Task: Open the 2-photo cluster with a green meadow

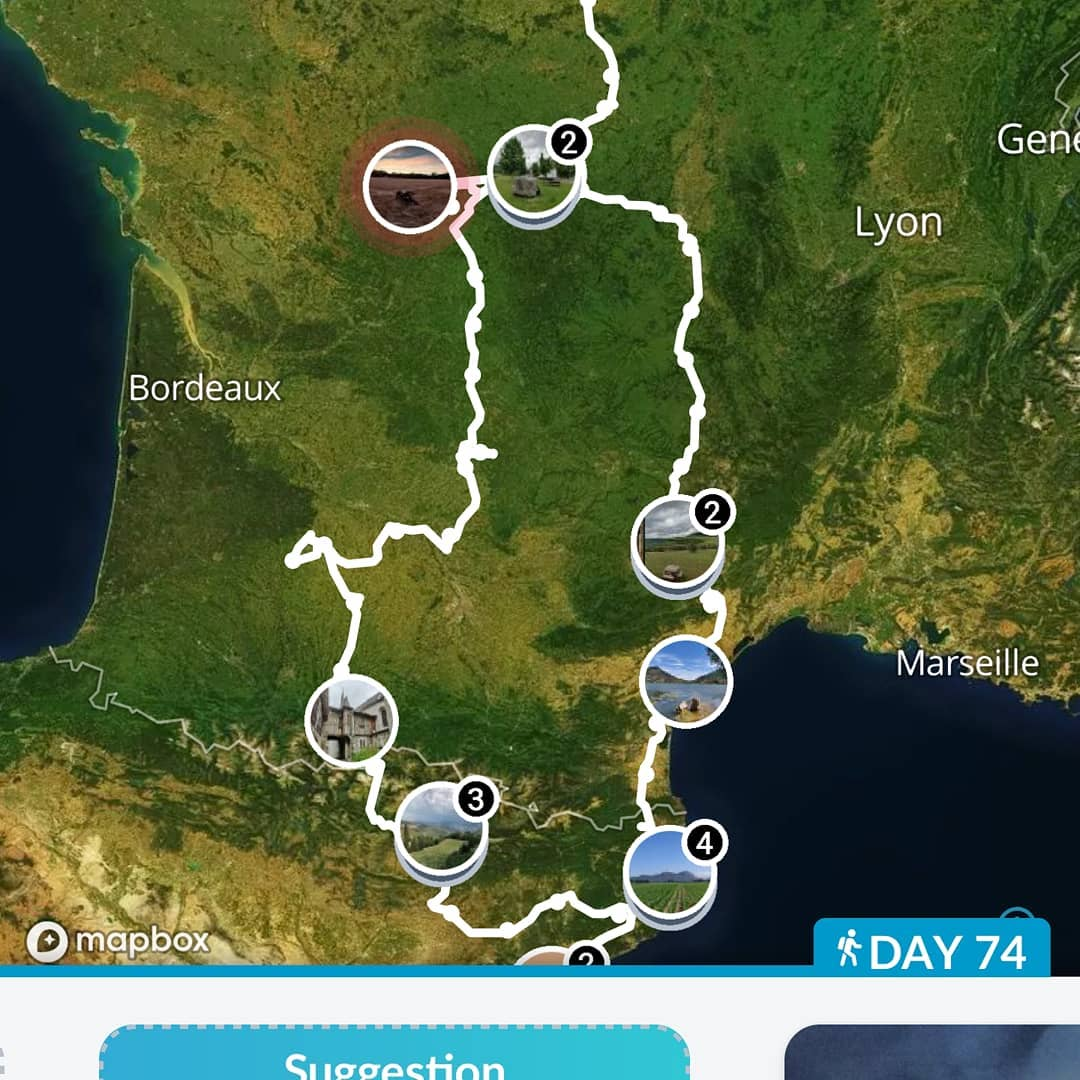Action: click(x=677, y=546)
